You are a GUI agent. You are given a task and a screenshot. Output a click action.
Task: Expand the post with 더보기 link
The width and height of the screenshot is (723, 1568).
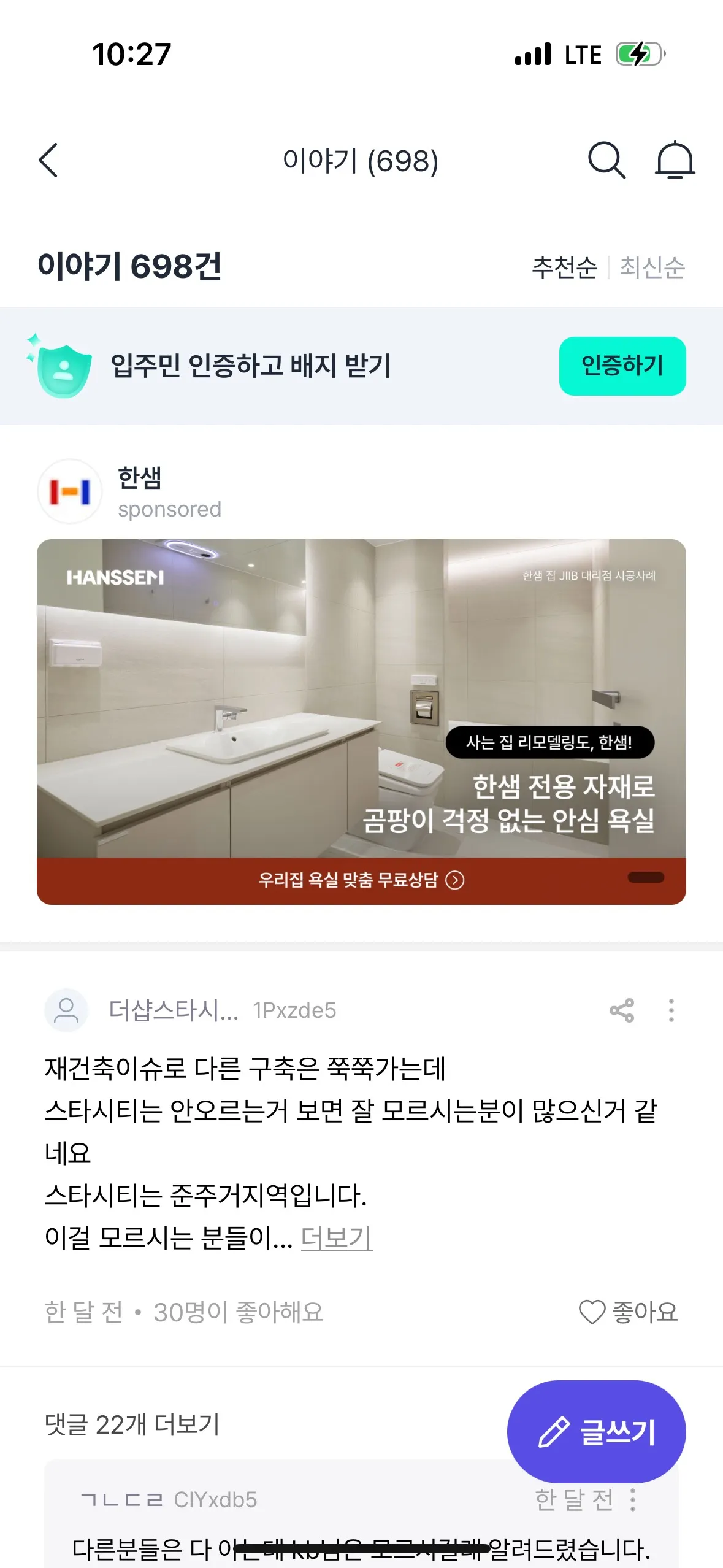(x=336, y=1238)
